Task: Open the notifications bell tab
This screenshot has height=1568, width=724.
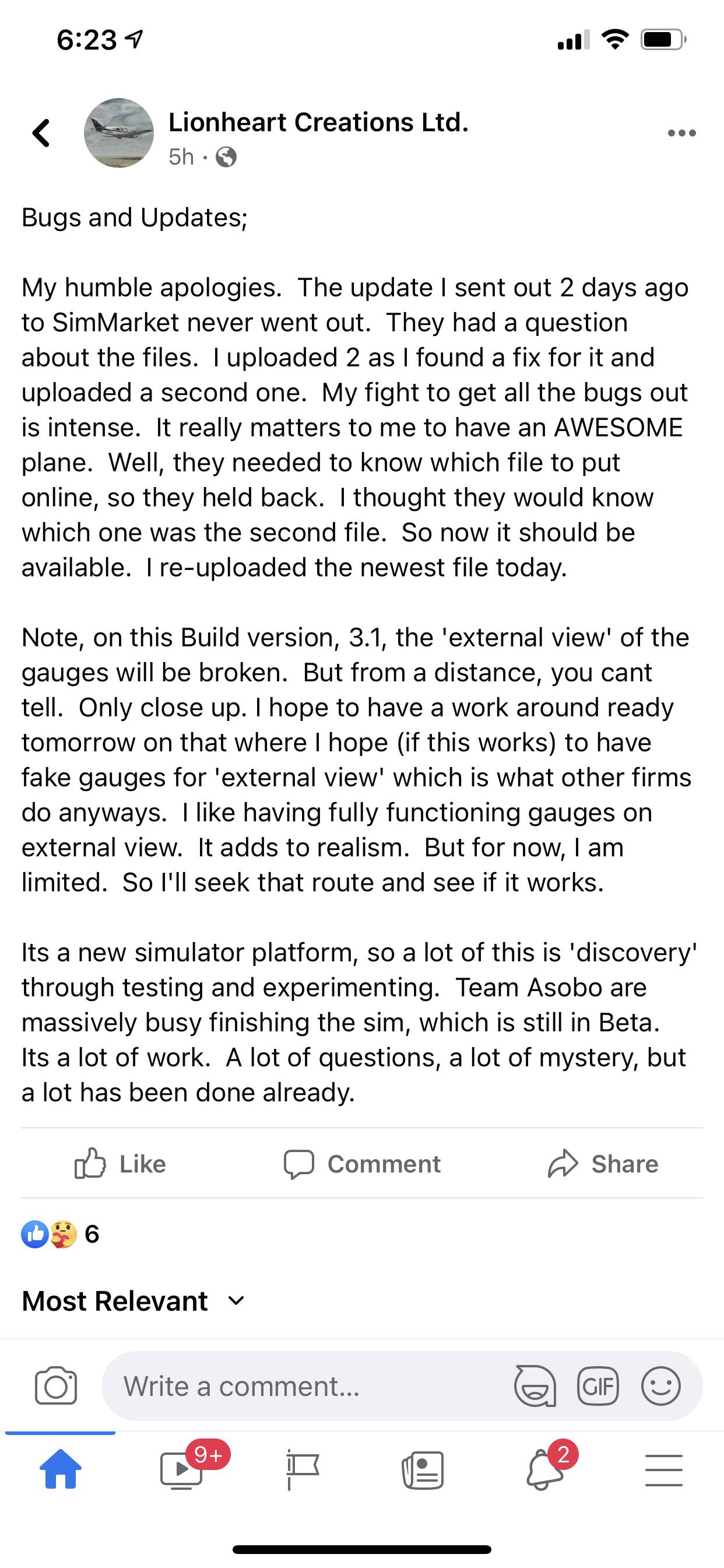Action: coord(543,1469)
